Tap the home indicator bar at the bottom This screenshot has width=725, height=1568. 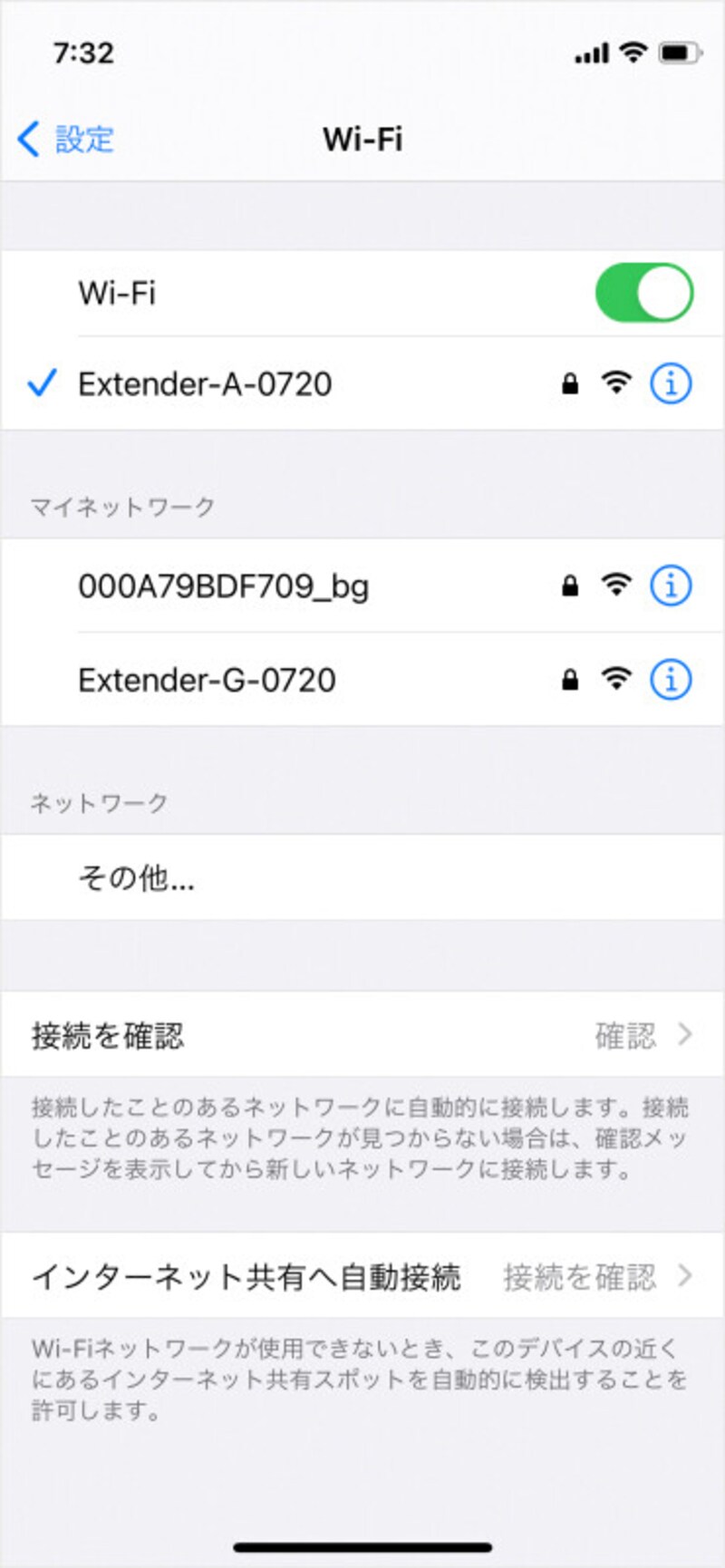(362, 1546)
